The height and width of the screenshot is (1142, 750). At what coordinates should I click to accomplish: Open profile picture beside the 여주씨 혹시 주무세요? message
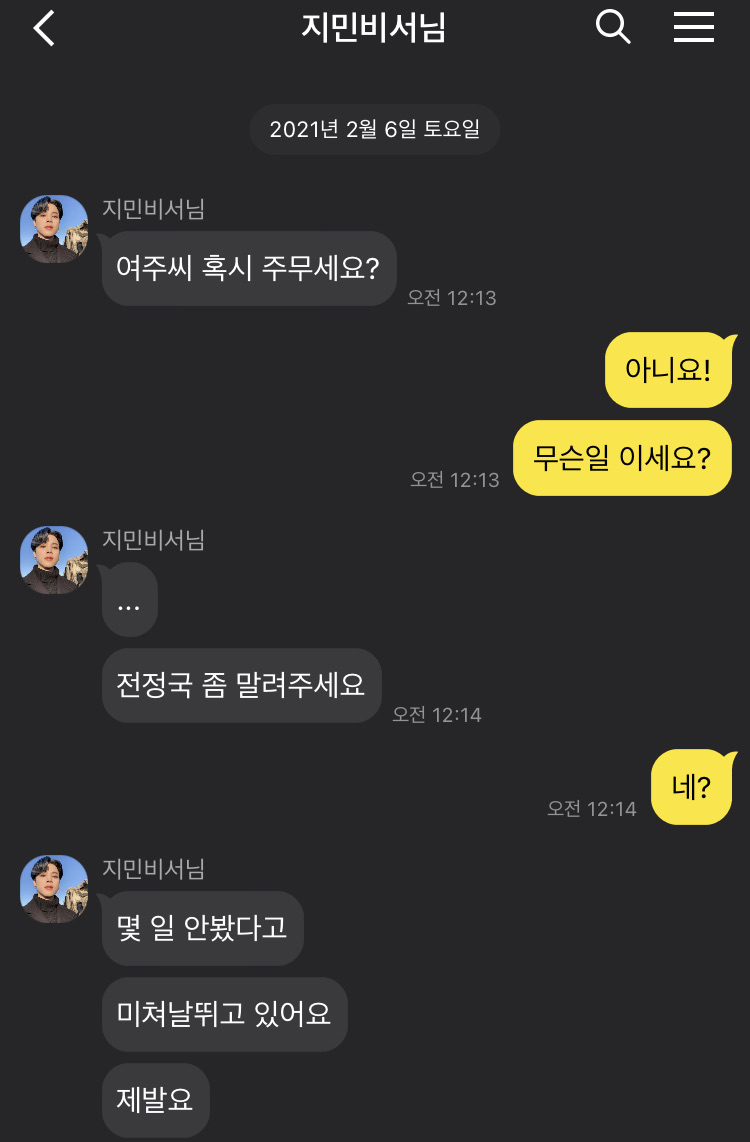click(x=54, y=229)
